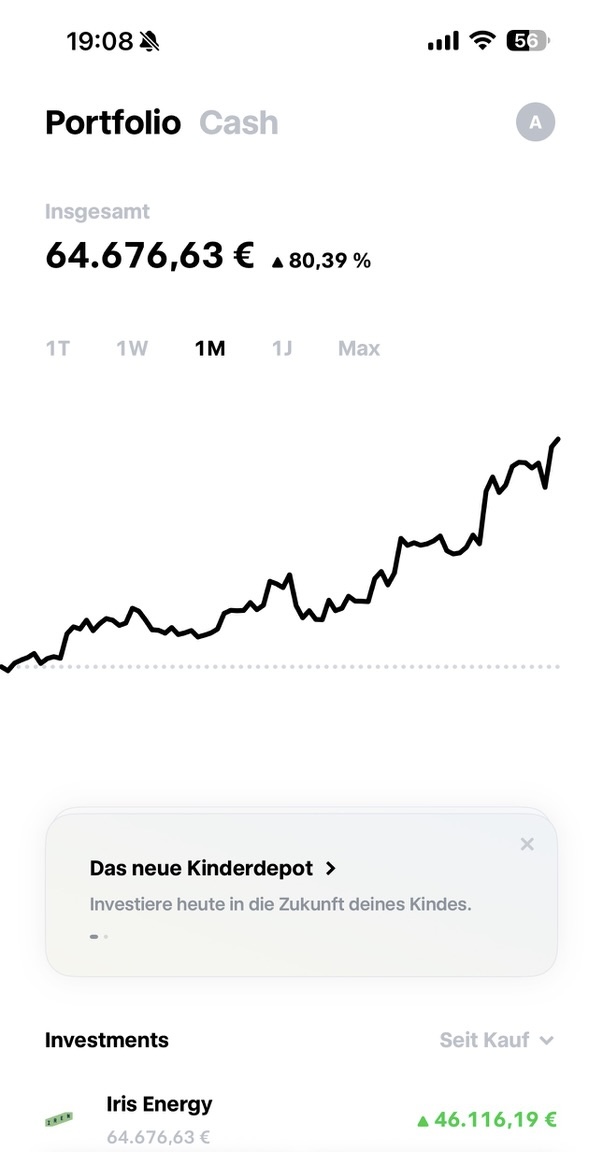
Task: Select the Portfolio tab
Action: pyautogui.click(x=113, y=123)
